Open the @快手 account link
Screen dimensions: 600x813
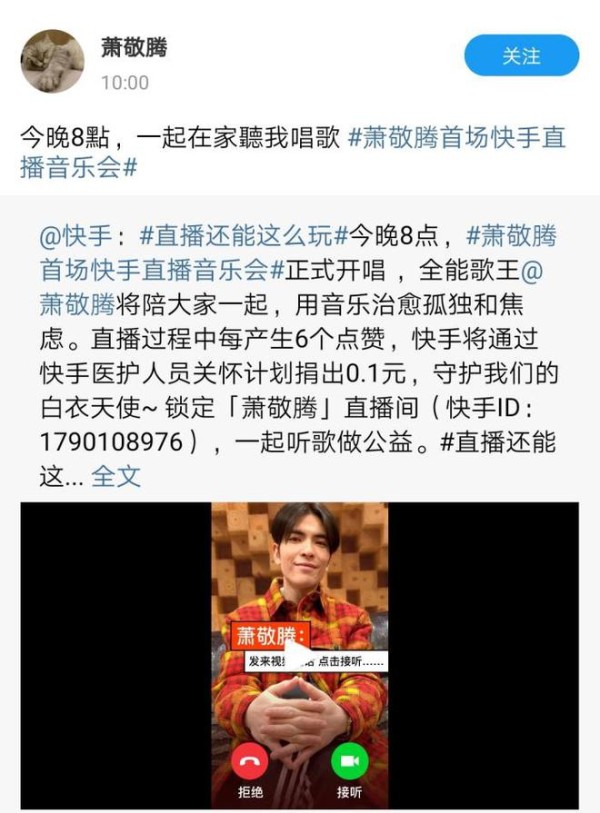coord(76,238)
